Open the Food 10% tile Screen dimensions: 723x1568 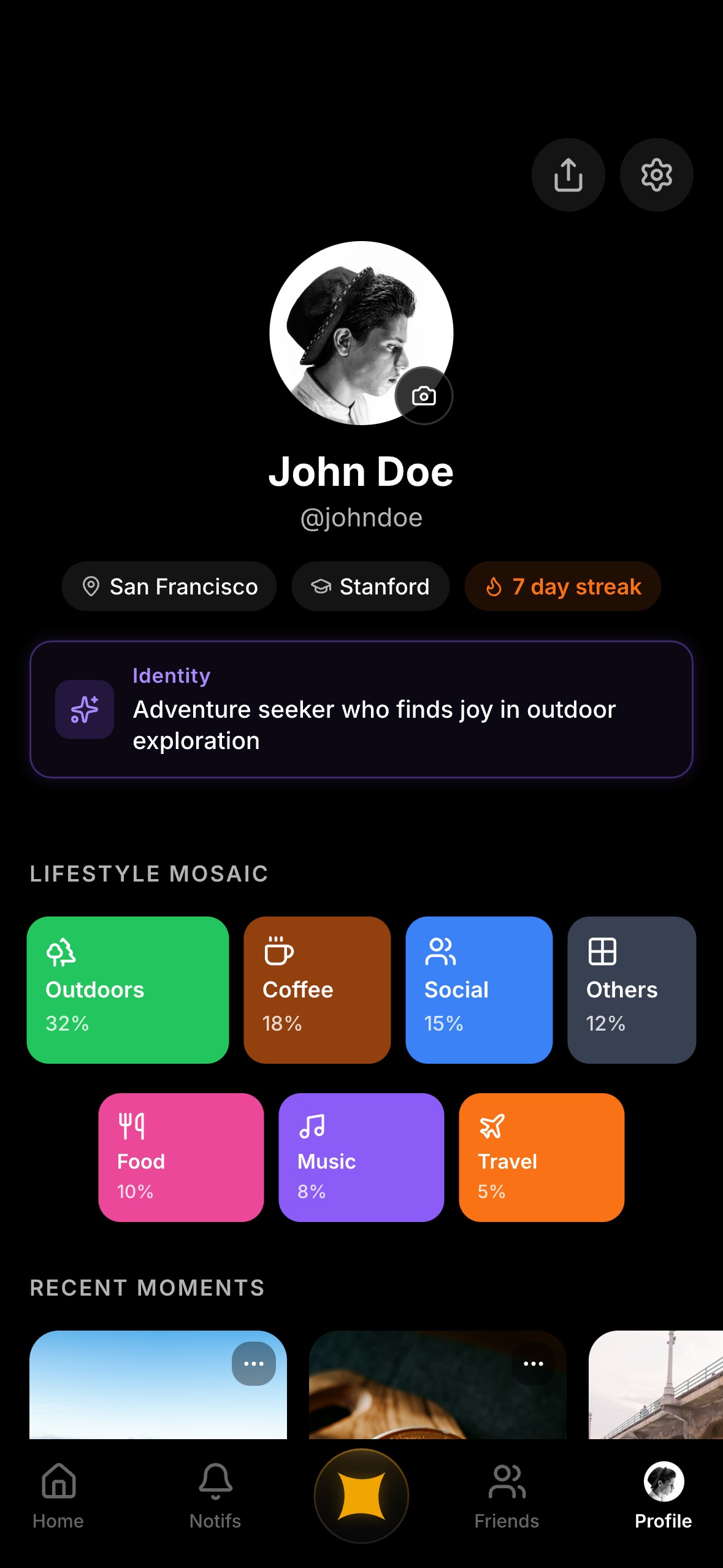[x=181, y=1157]
